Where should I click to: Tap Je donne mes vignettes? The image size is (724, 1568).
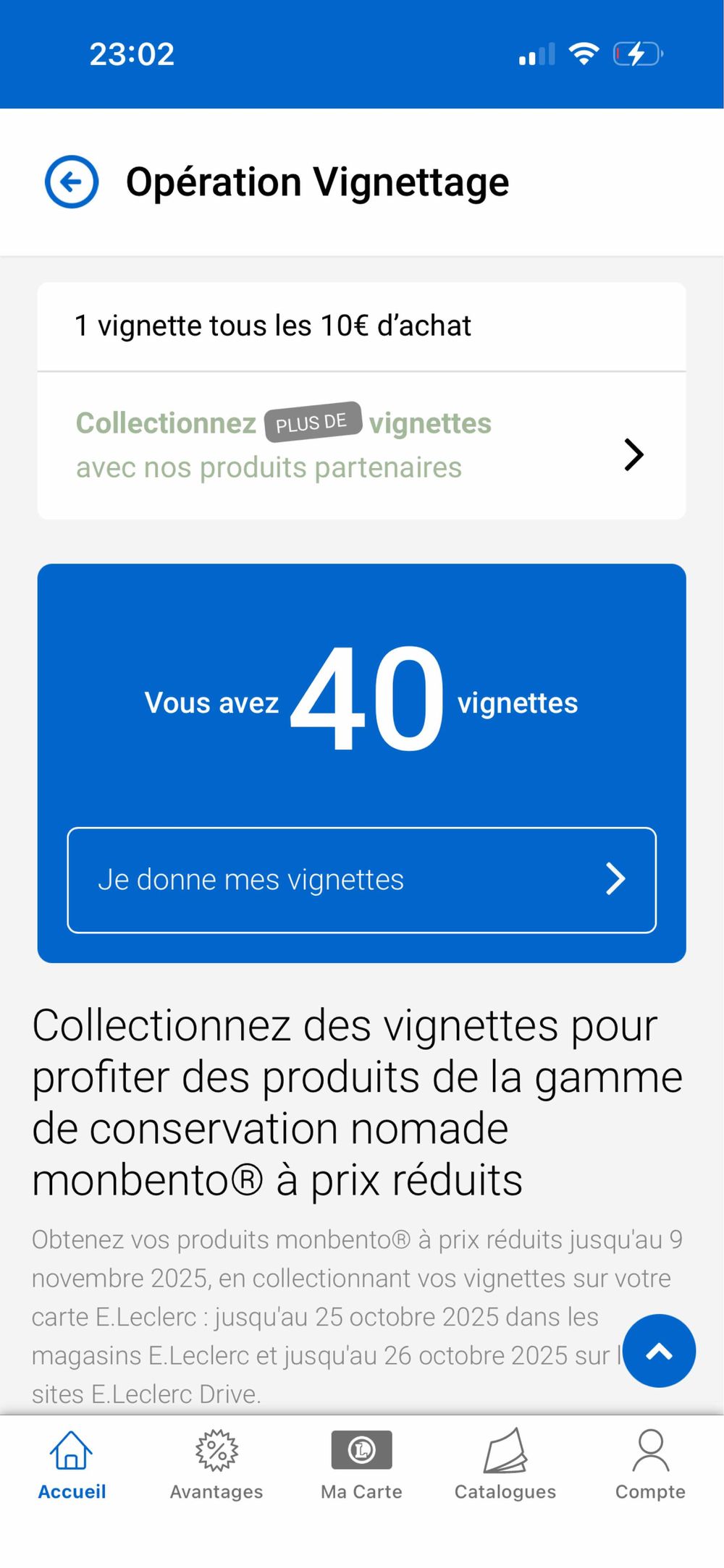361,880
